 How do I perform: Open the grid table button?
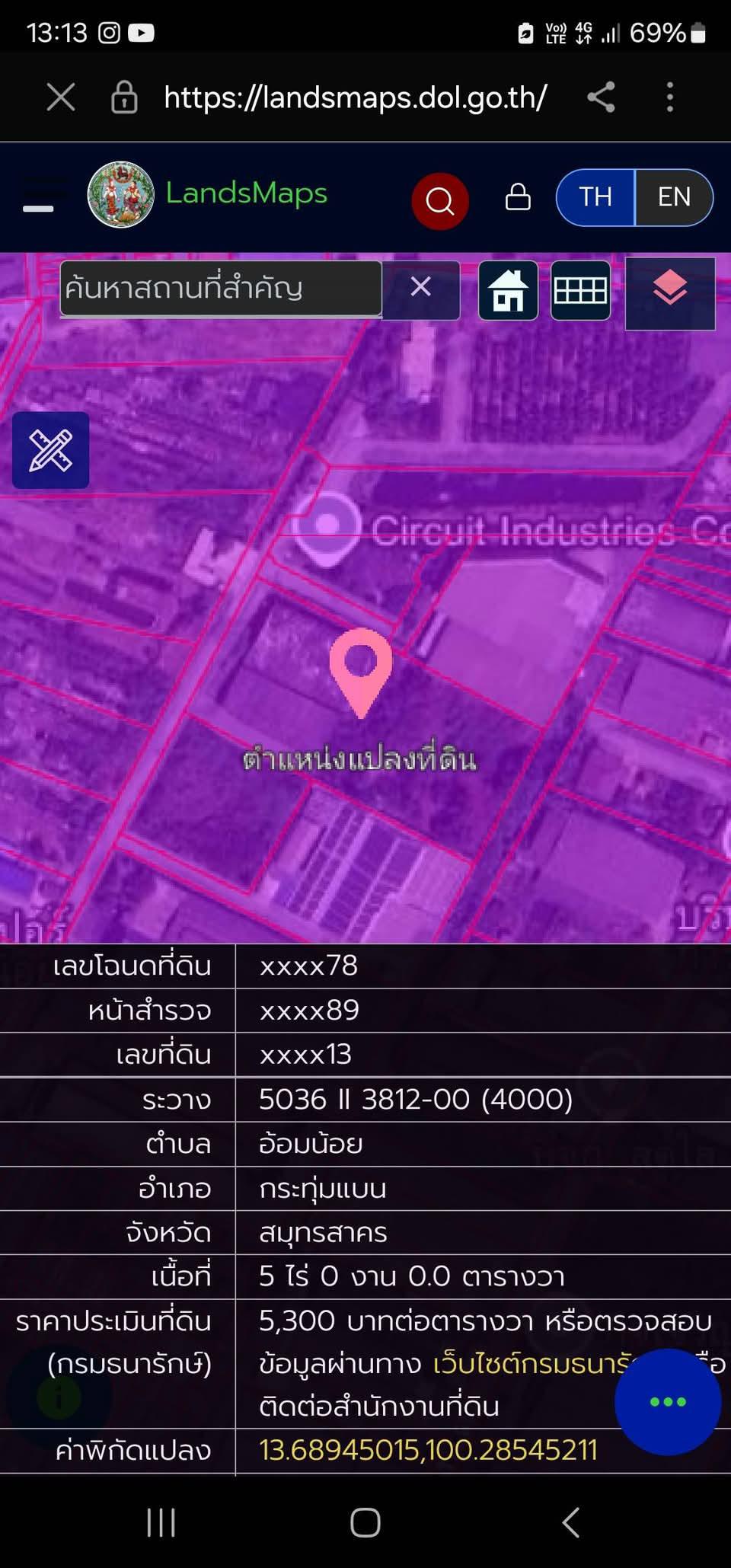coord(580,290)
